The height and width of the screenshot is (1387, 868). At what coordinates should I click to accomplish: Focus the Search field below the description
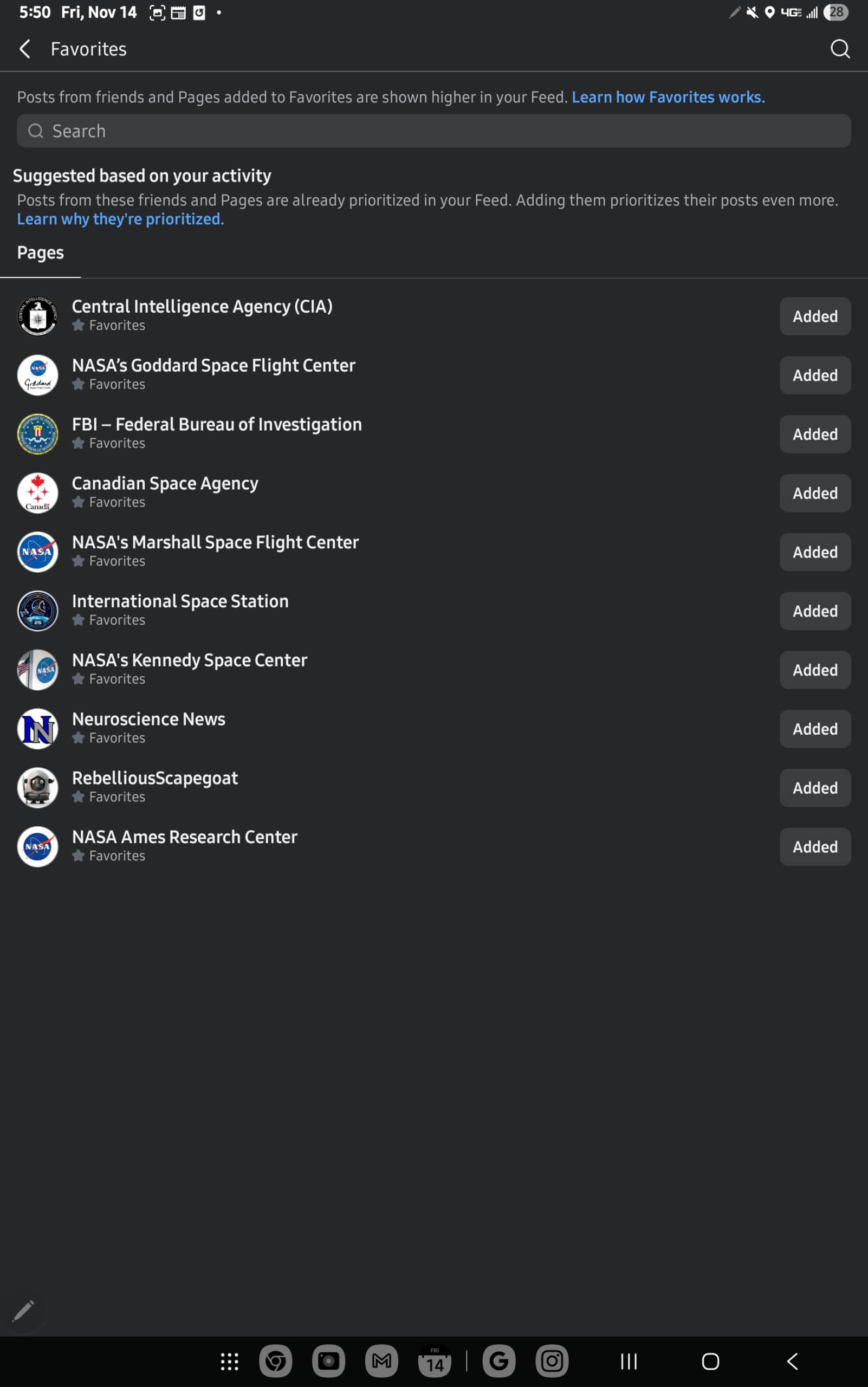[433, 131]
